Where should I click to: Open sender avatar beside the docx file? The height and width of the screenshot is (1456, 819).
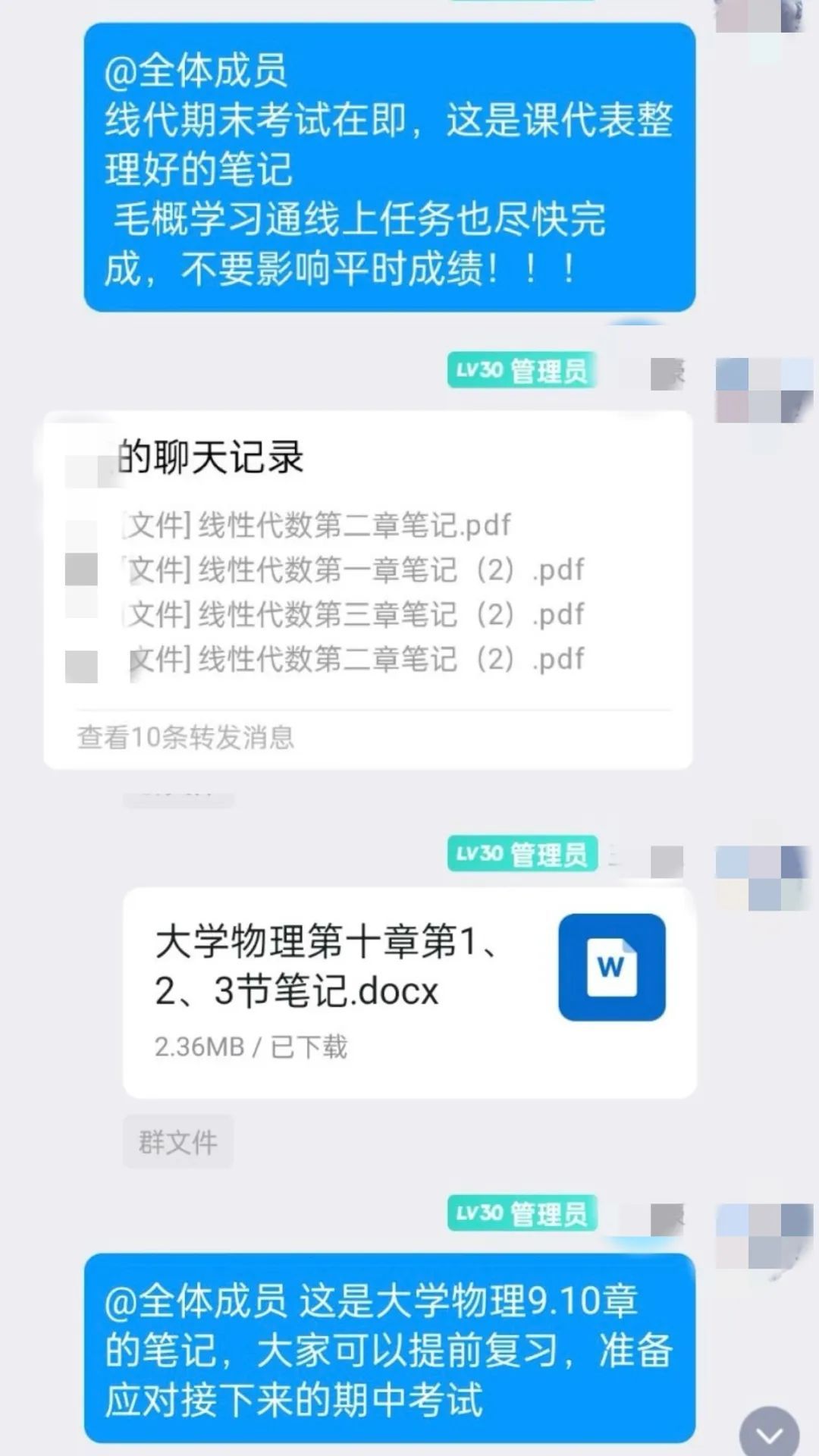[764, 877]
